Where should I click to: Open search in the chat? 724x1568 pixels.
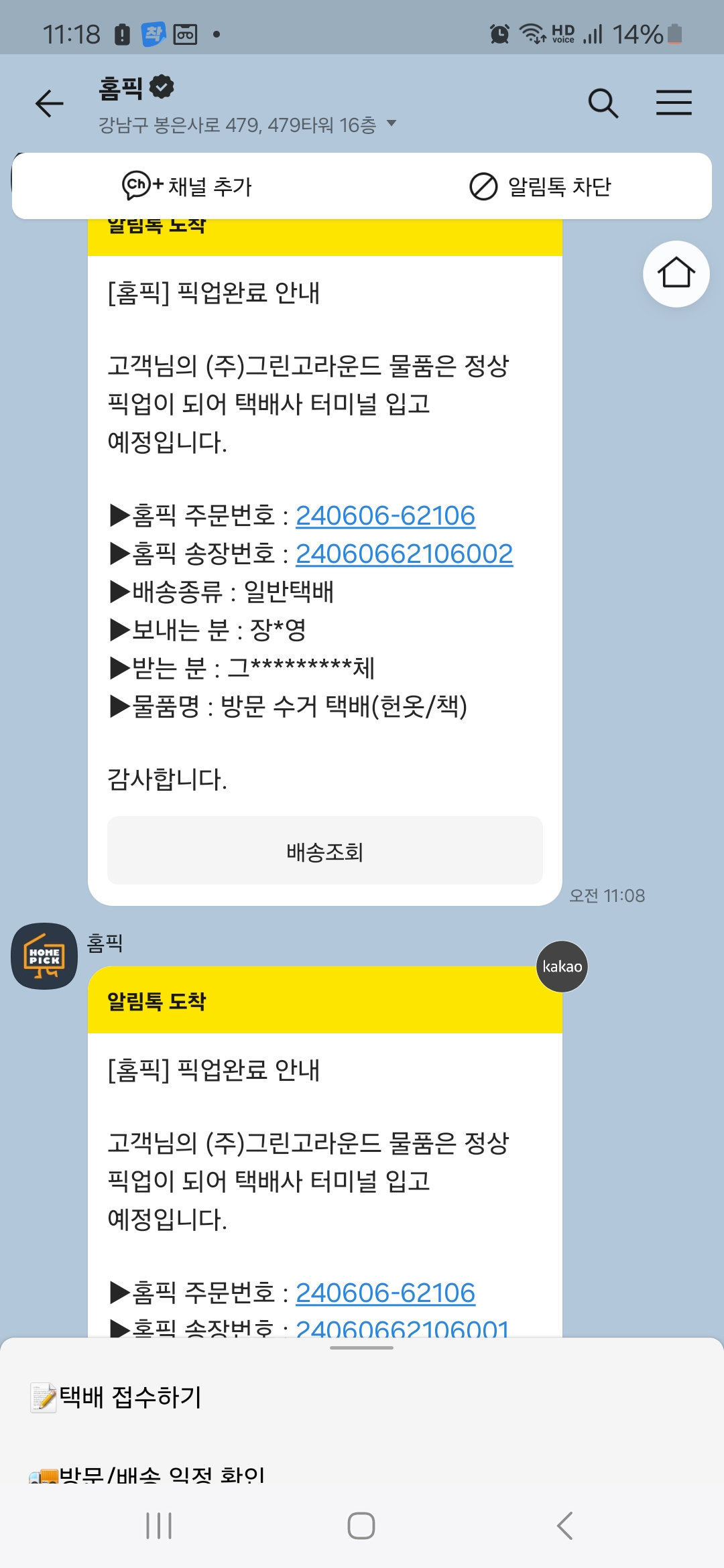point(603,103)
